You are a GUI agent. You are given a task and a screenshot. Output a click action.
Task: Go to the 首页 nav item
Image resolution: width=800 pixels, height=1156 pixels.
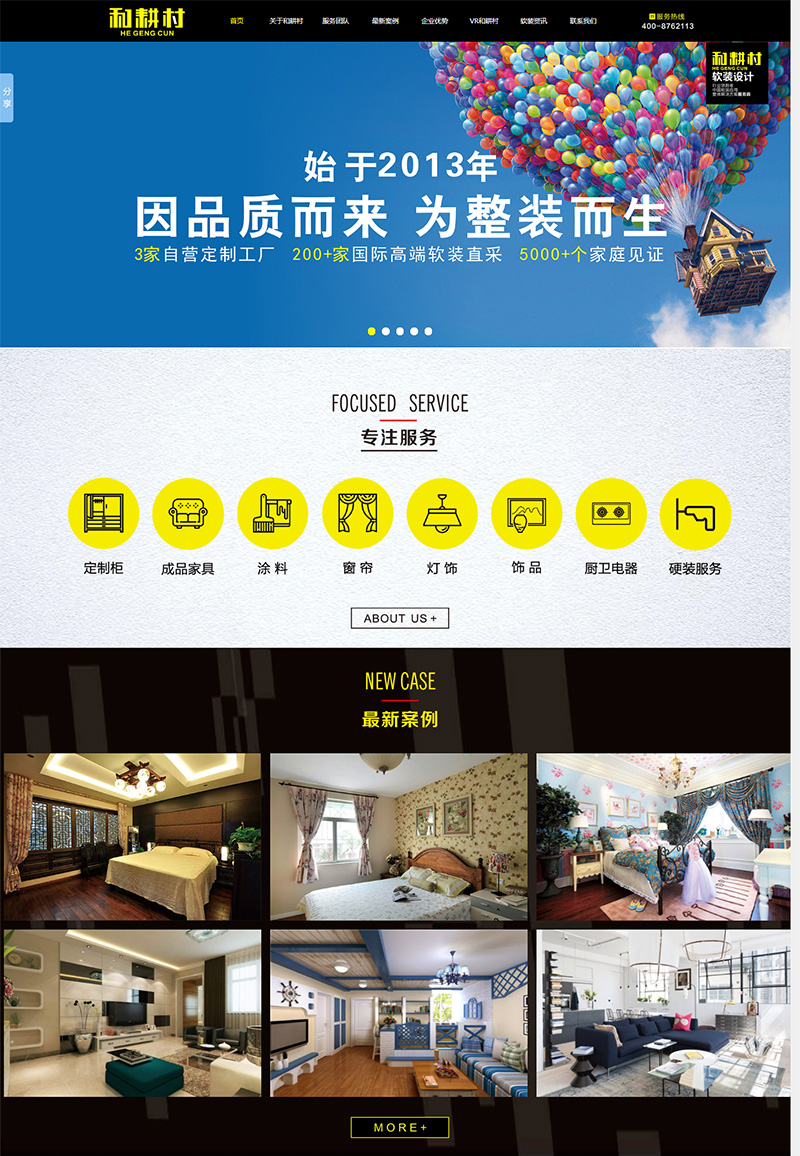(x=236, y=20)
